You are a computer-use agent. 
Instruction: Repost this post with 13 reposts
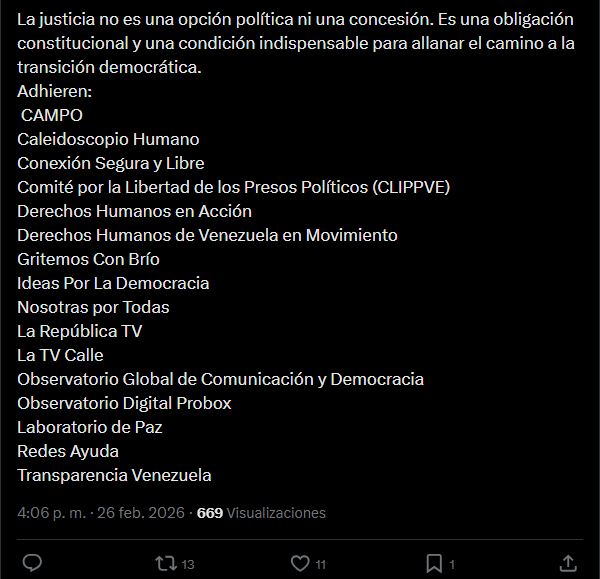166,563
